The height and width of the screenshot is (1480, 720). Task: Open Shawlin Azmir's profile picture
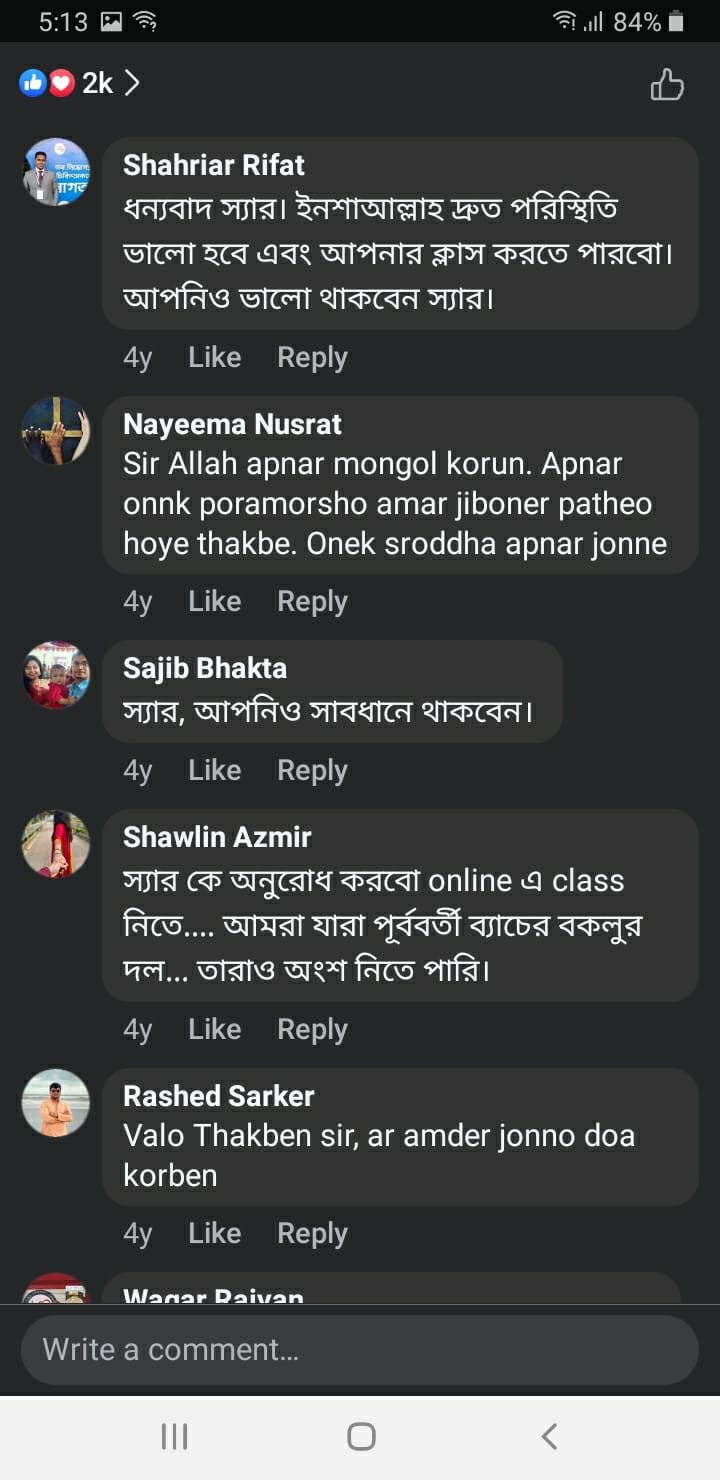pos(56,843)
